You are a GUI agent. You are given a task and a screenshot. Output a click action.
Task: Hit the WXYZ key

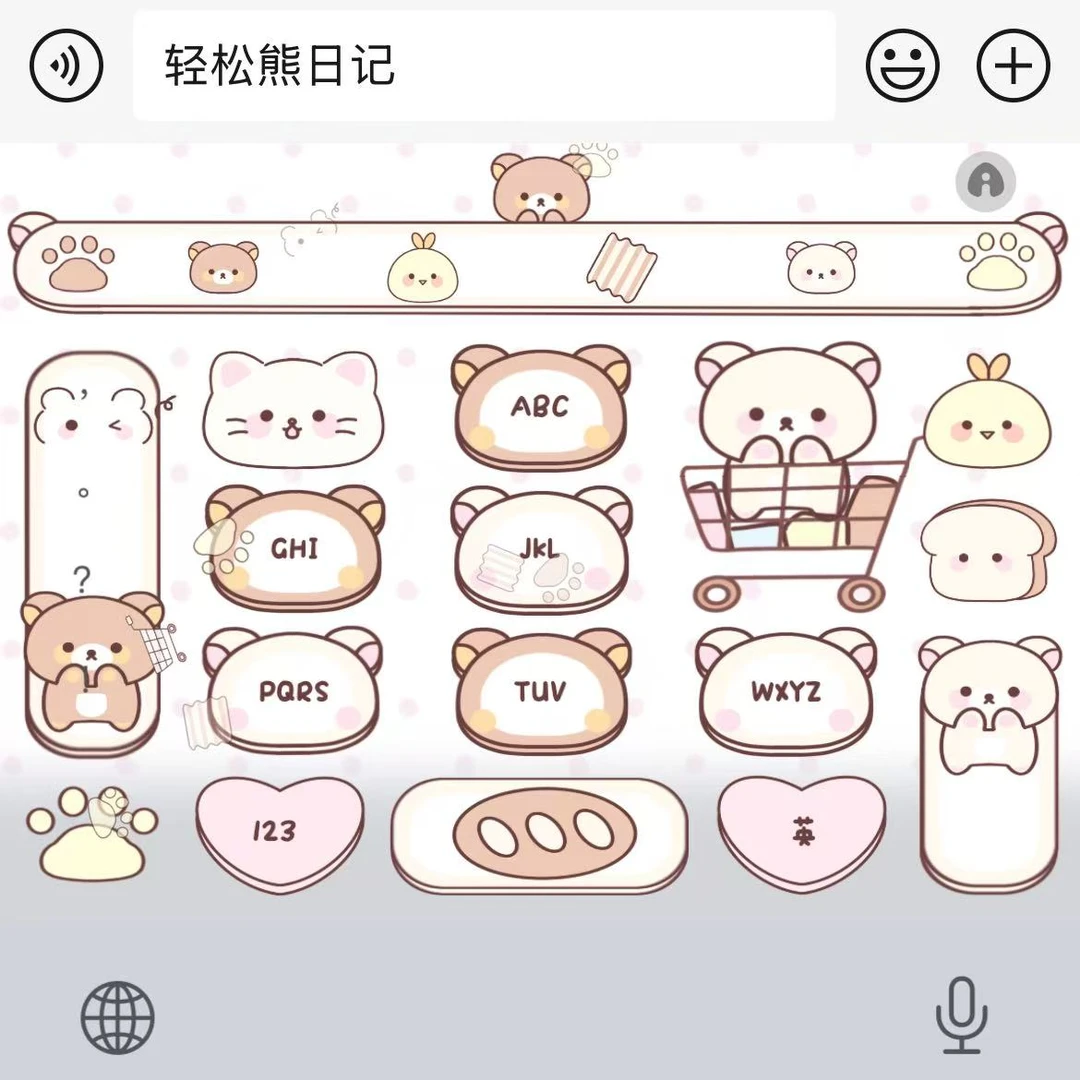coord(786,691)
